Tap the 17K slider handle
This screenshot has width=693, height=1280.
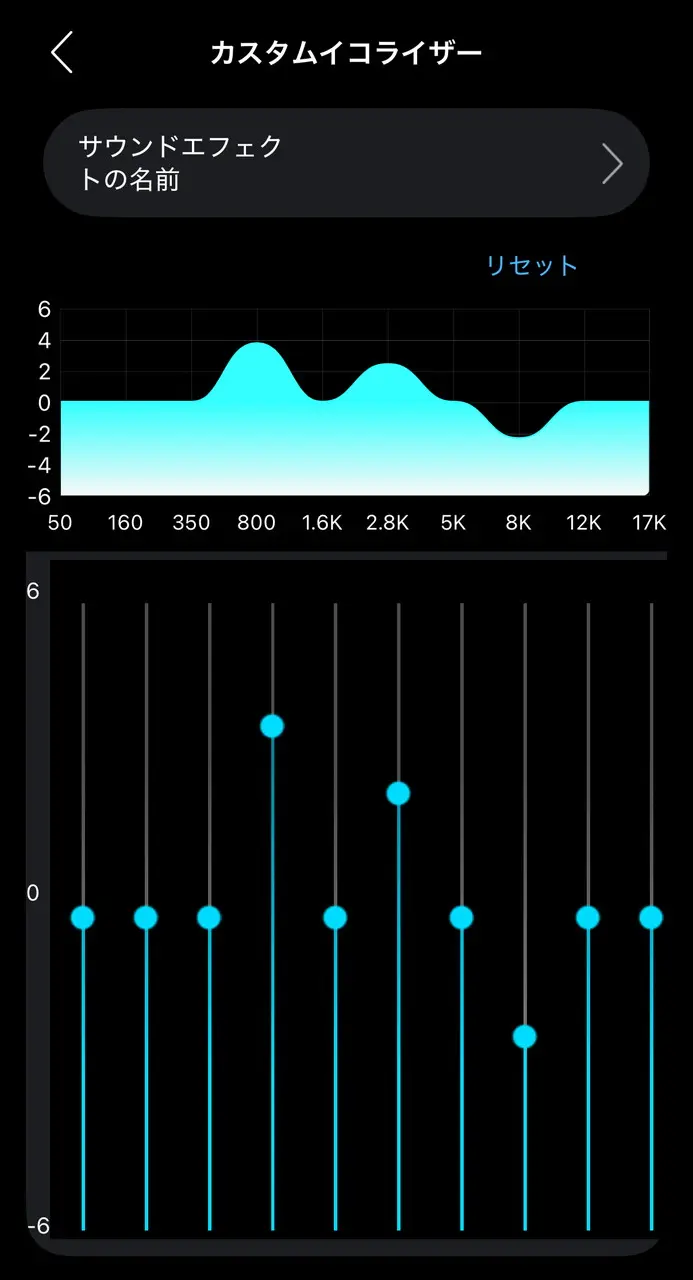(651, 917)
